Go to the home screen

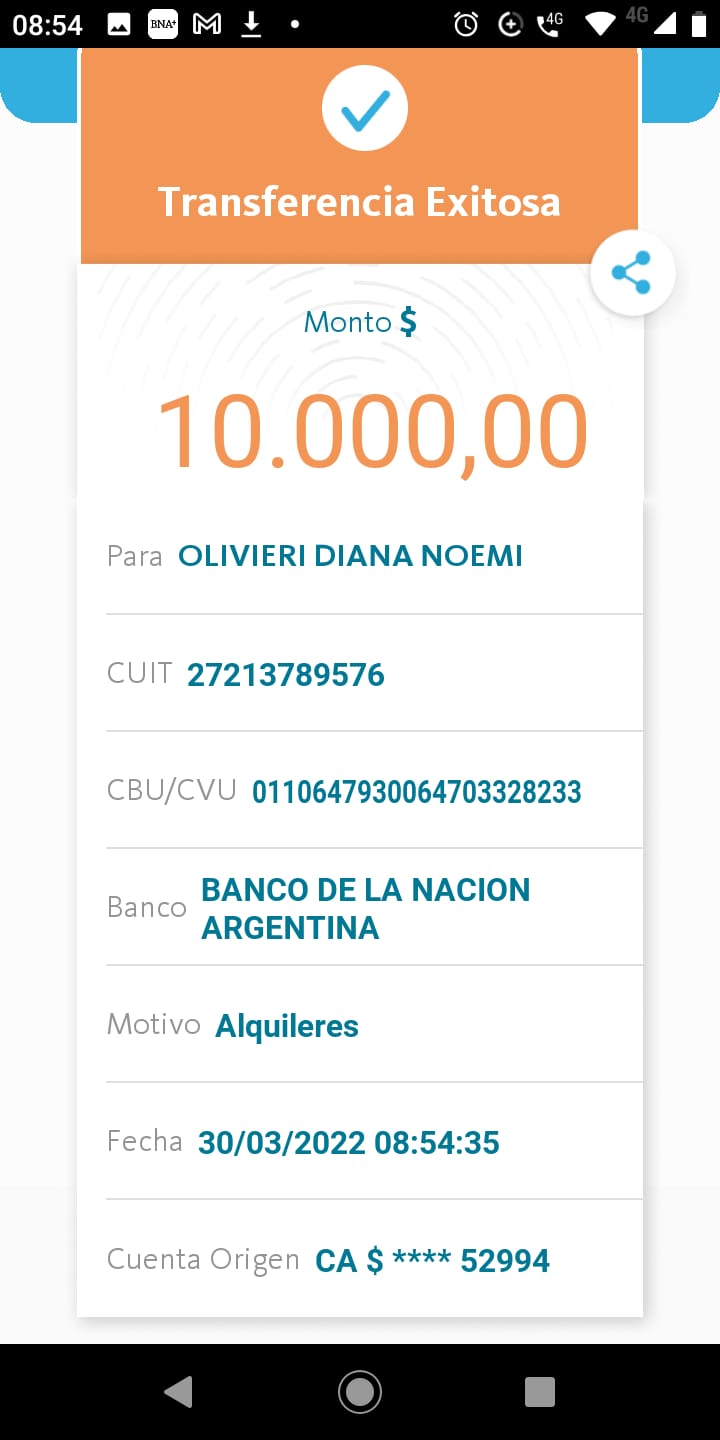coord(359,1392)
